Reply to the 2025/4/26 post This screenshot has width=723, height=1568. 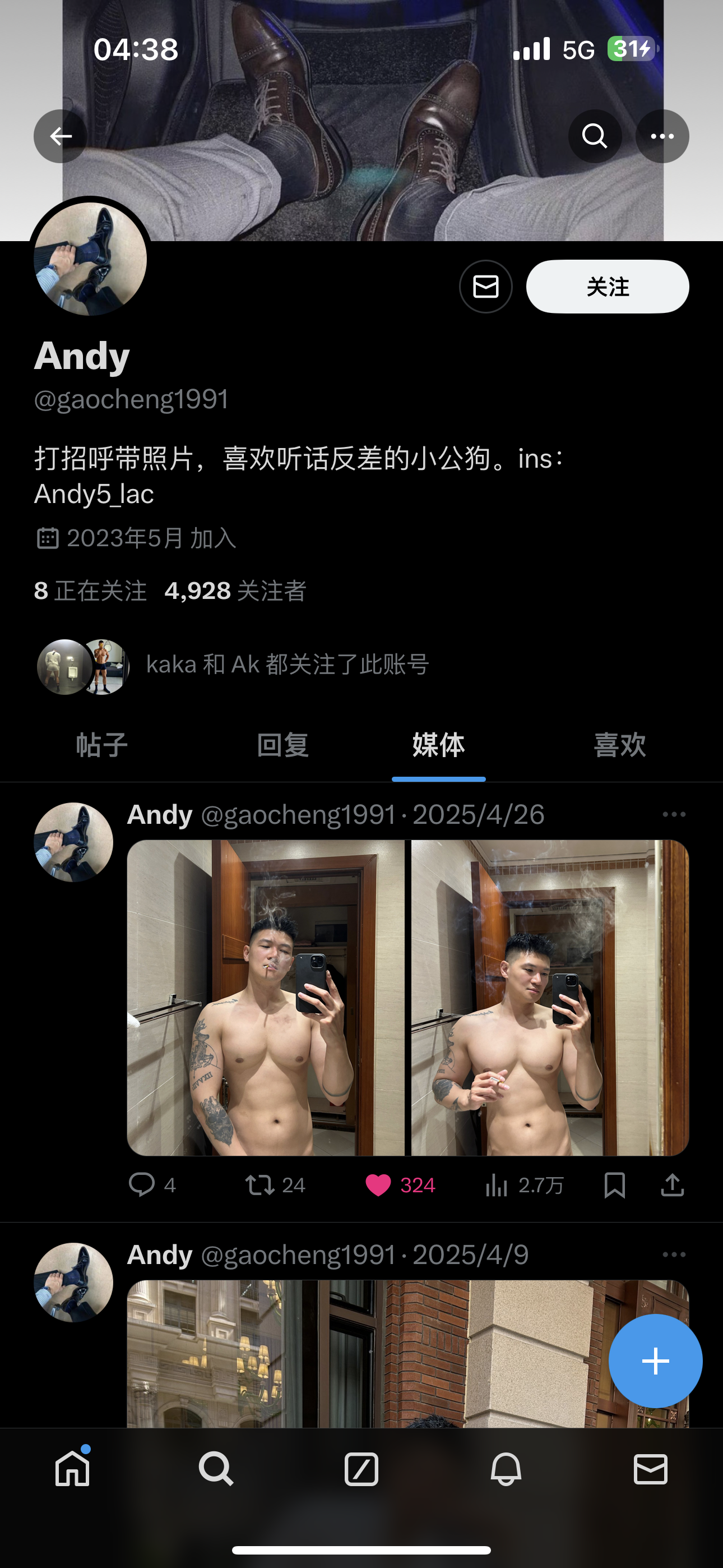click(x=152, y=1184)
